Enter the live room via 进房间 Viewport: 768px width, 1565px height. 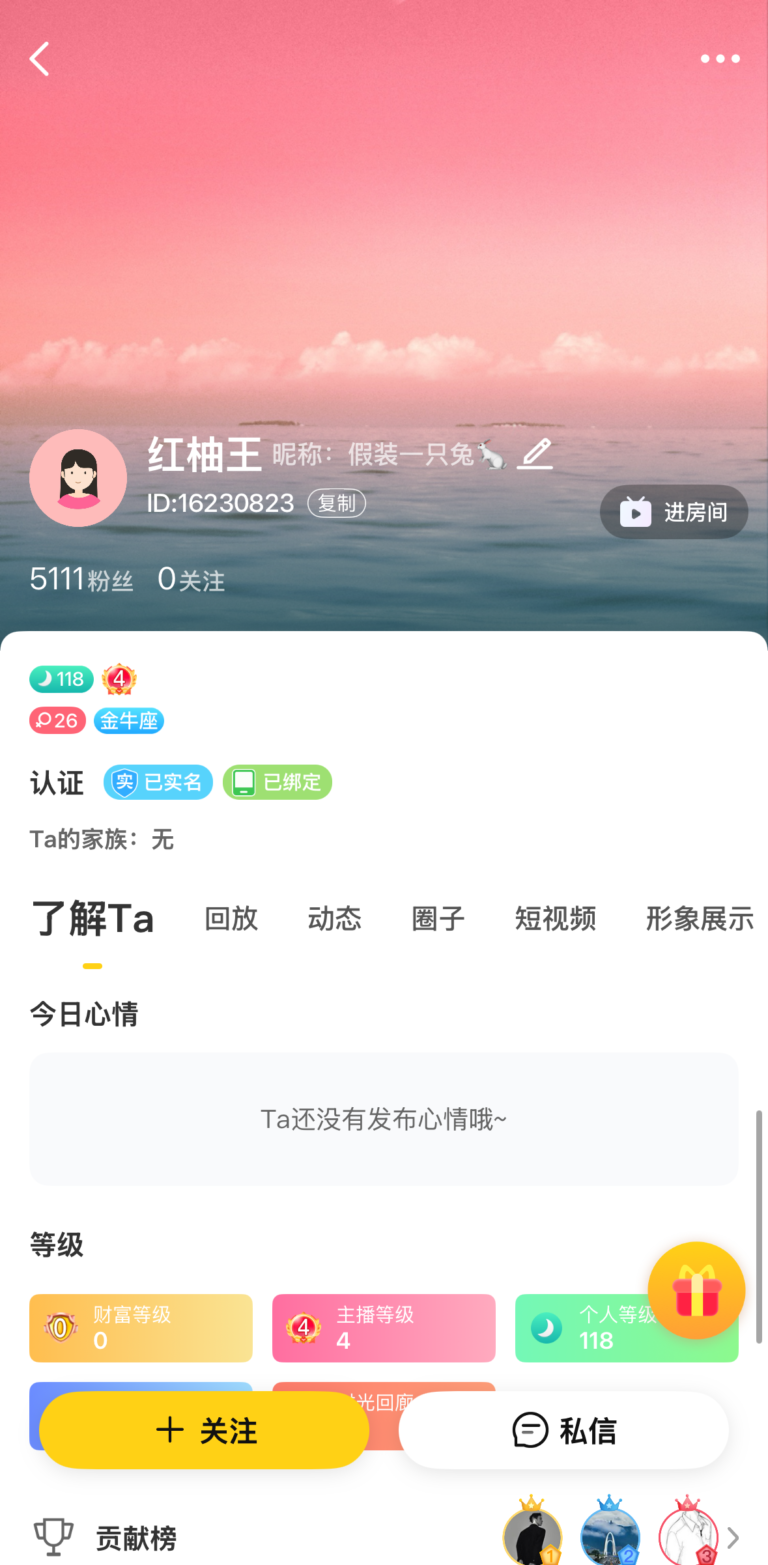tap(674, 512)
